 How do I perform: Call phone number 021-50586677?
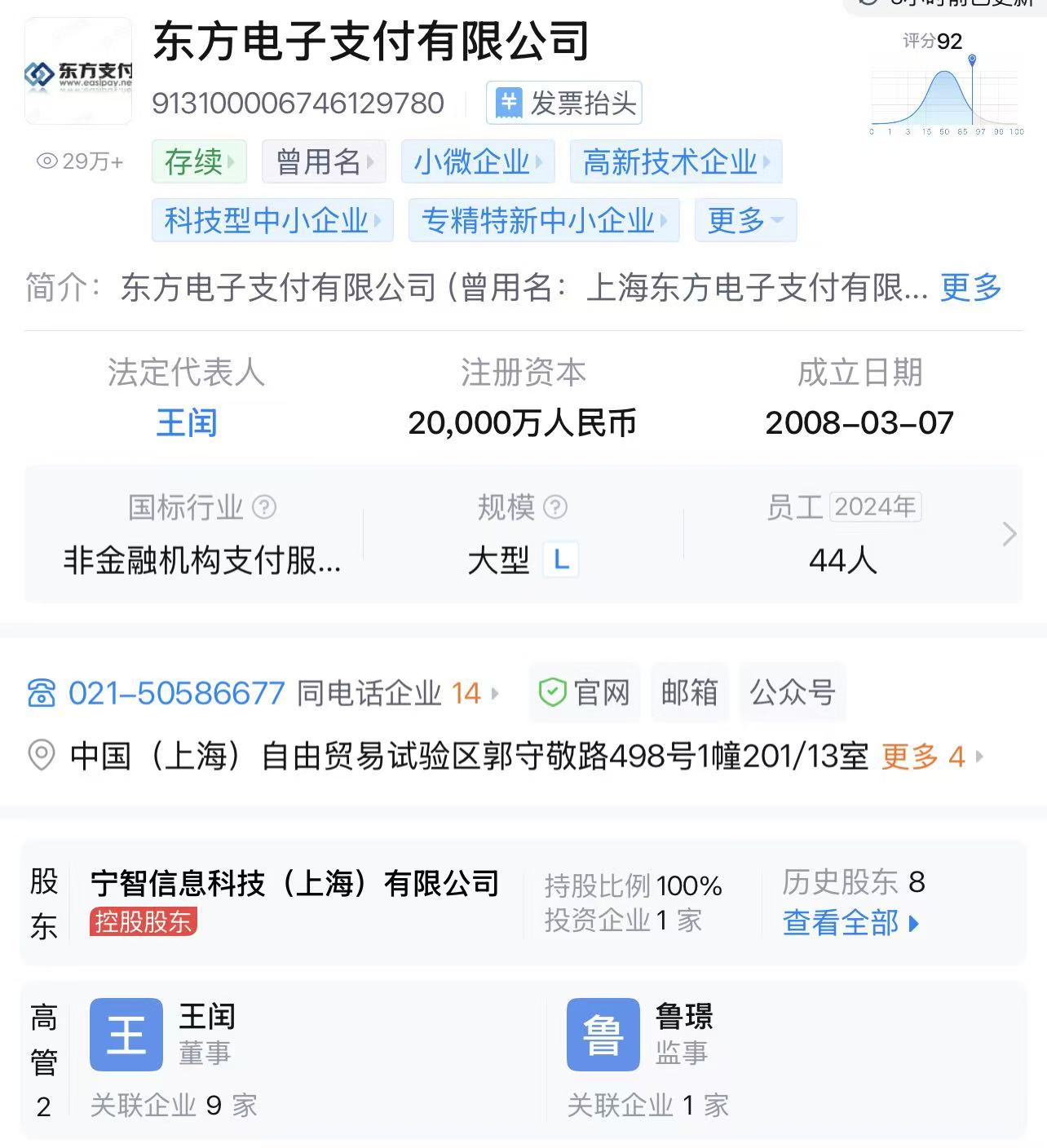click(176, 693)
